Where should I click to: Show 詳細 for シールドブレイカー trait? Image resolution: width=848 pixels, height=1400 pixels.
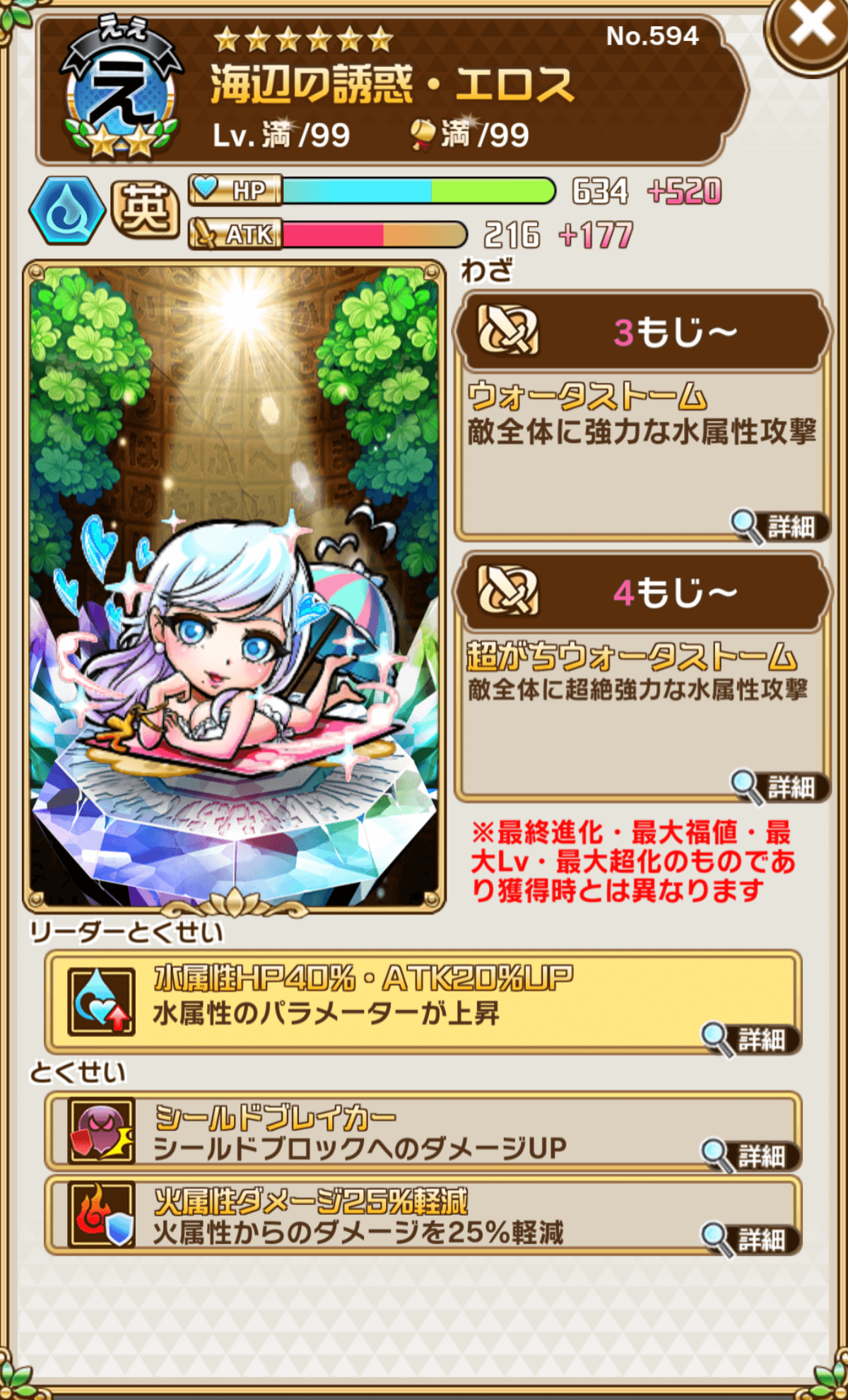(x=751, y=1156)
